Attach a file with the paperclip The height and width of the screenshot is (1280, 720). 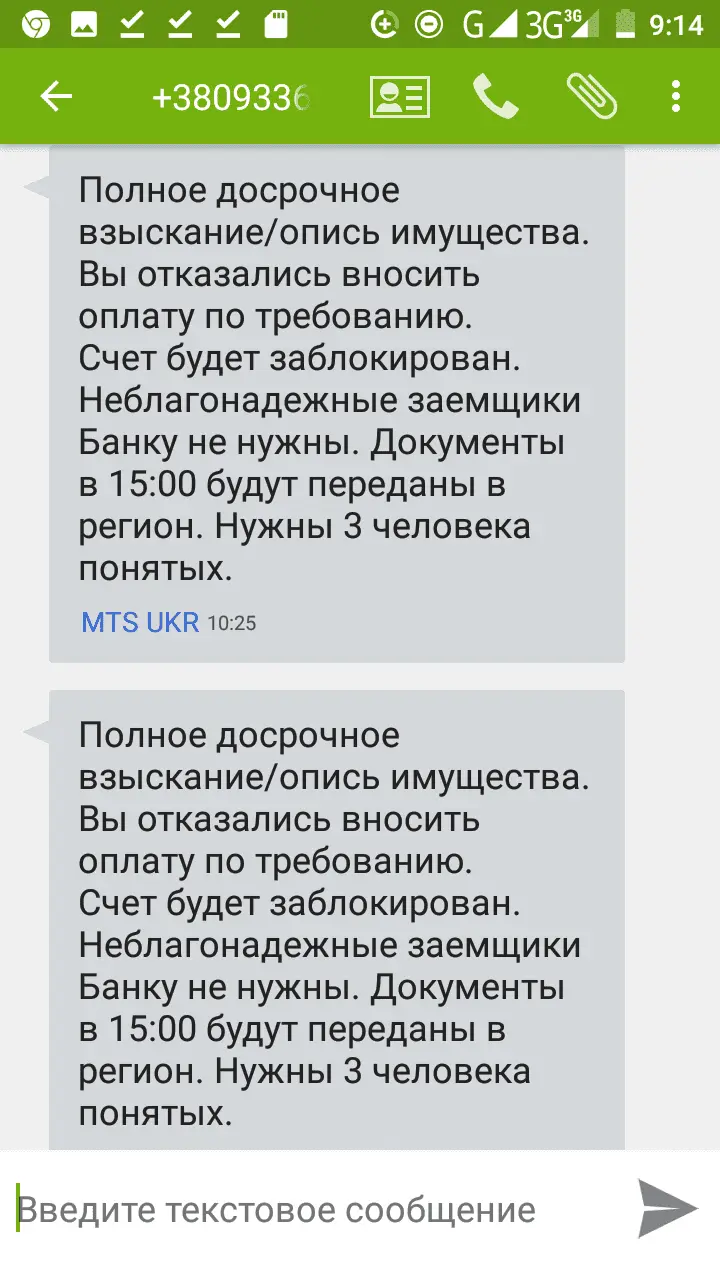pyautogui.click(x=591, y=97)
